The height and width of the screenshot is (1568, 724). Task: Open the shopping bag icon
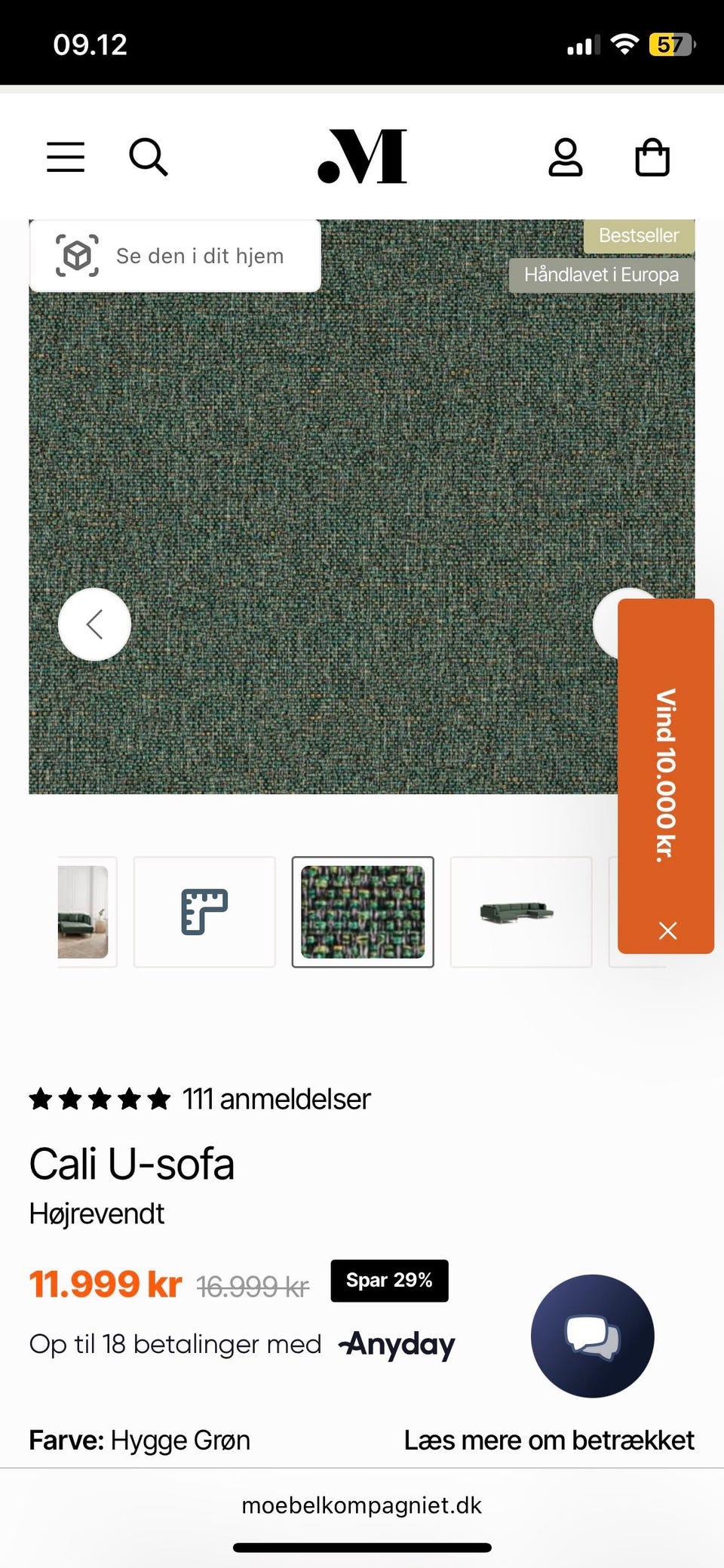652,157
